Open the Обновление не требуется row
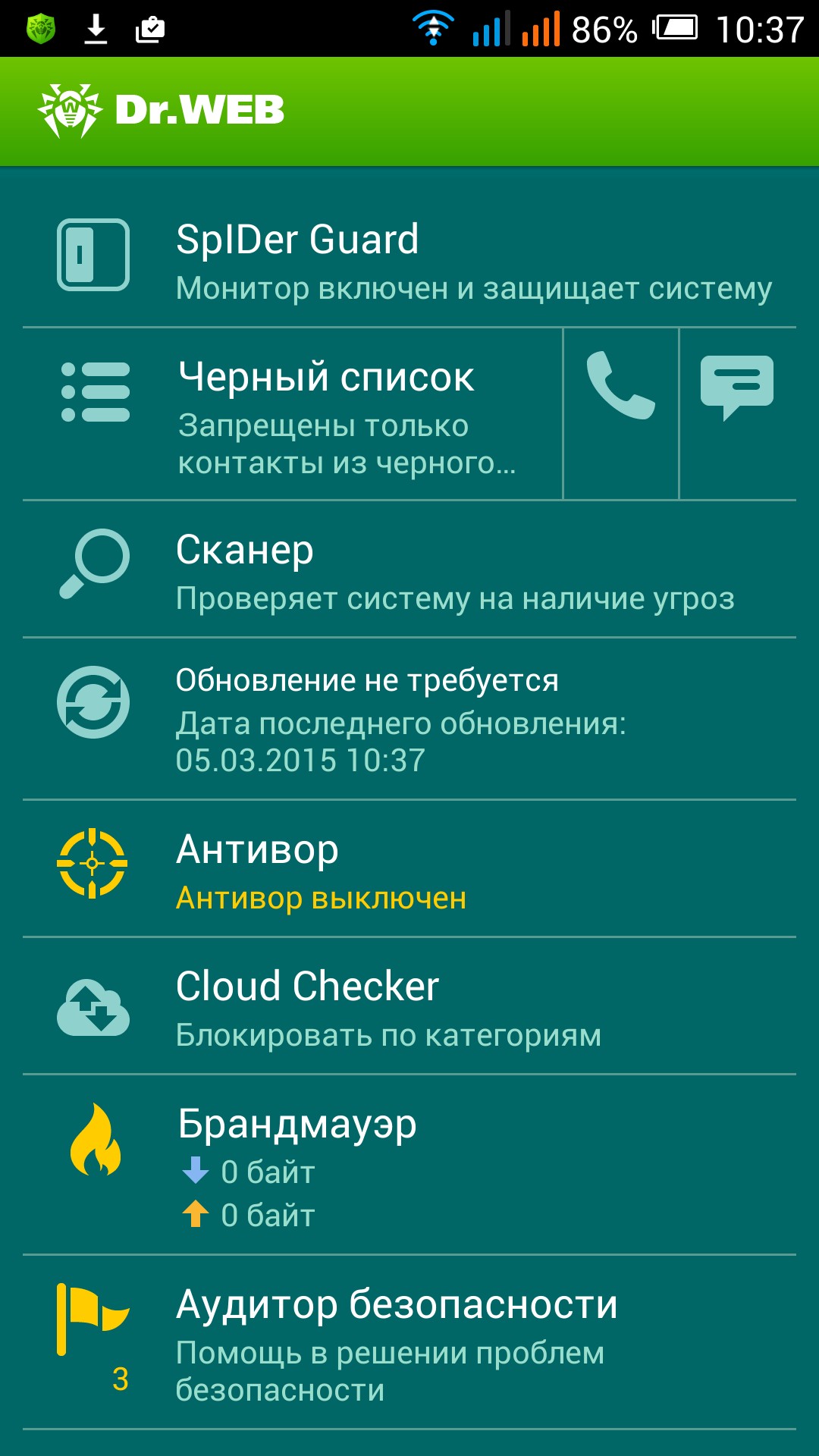This screenshot has width=819, height=1456. pyautogui.click(x=409, y=719)
